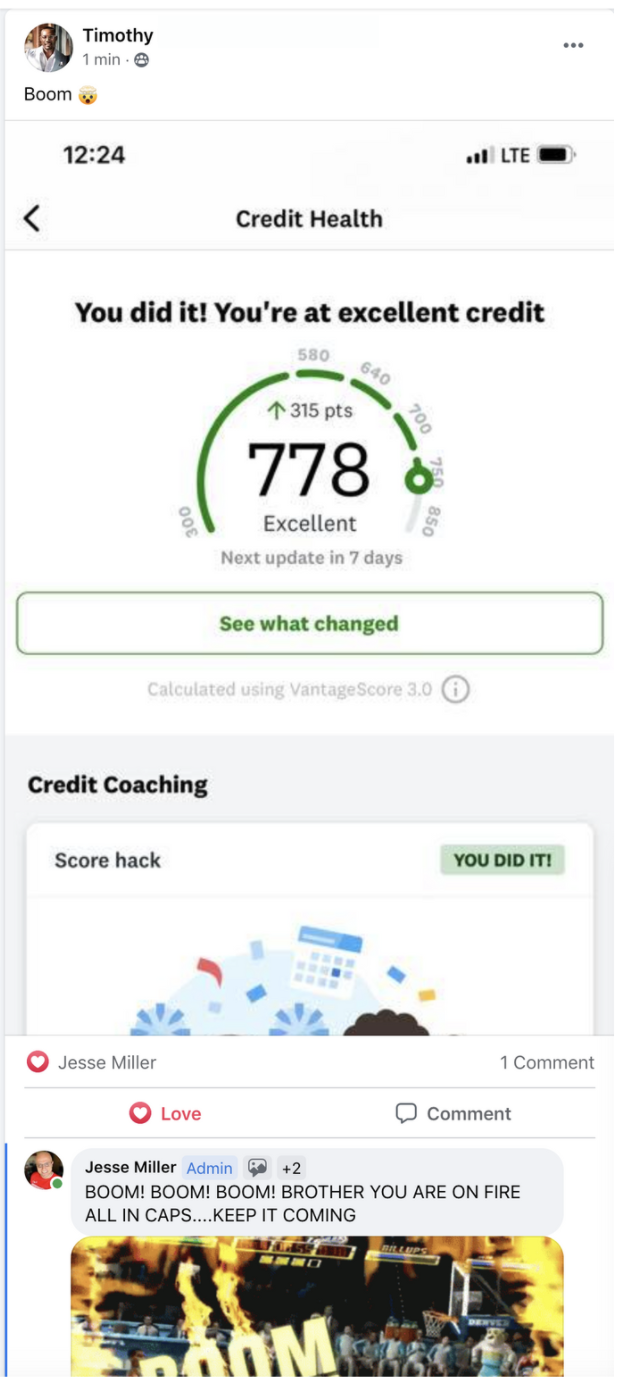The image size is (620, 1398).
Task: Tap the Love reaction button
Action: coord(165,1113)
